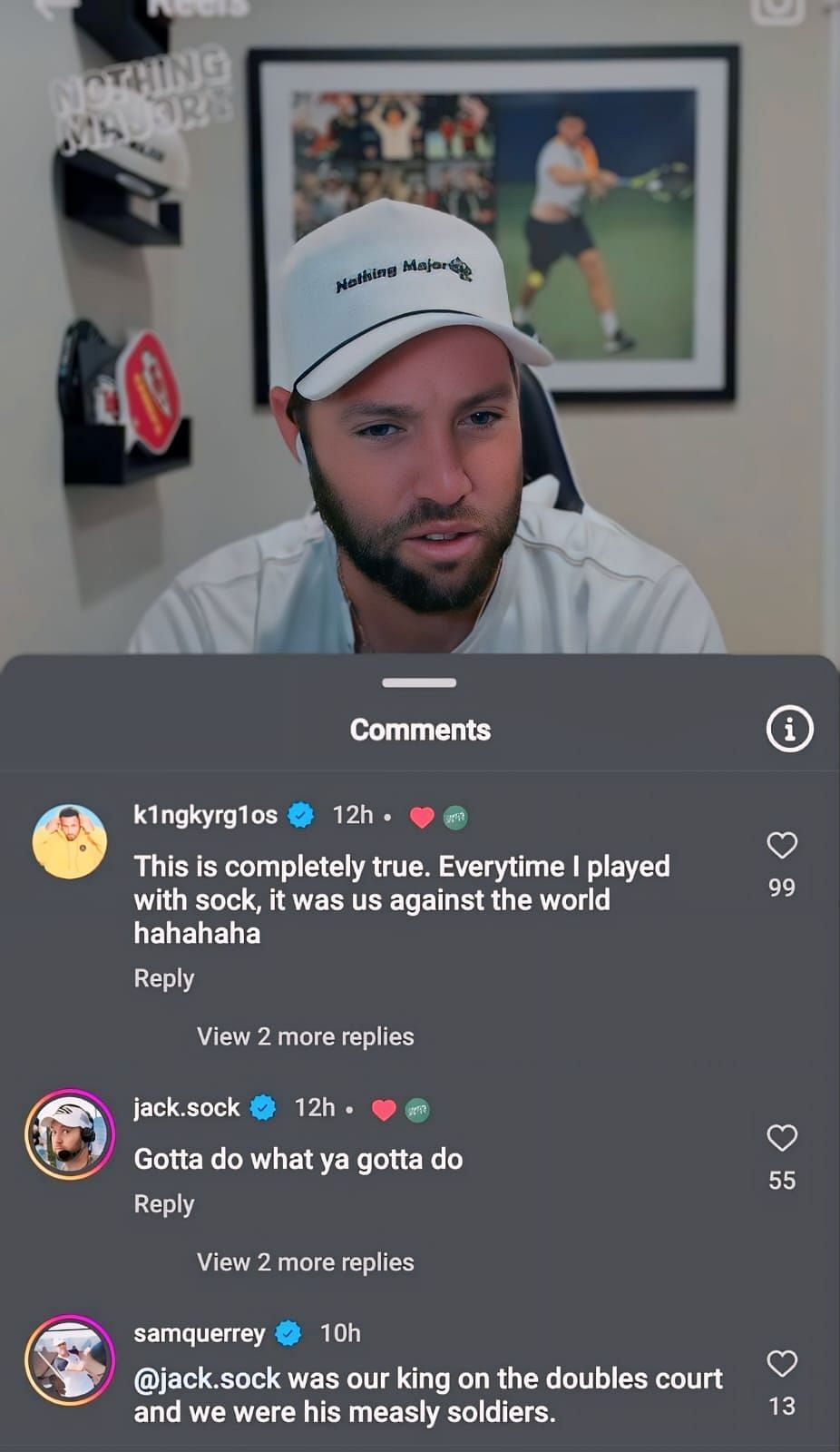The image size is (840, 1452).
Task: Like samquerrey's comment
Action: coord(782,1364)
